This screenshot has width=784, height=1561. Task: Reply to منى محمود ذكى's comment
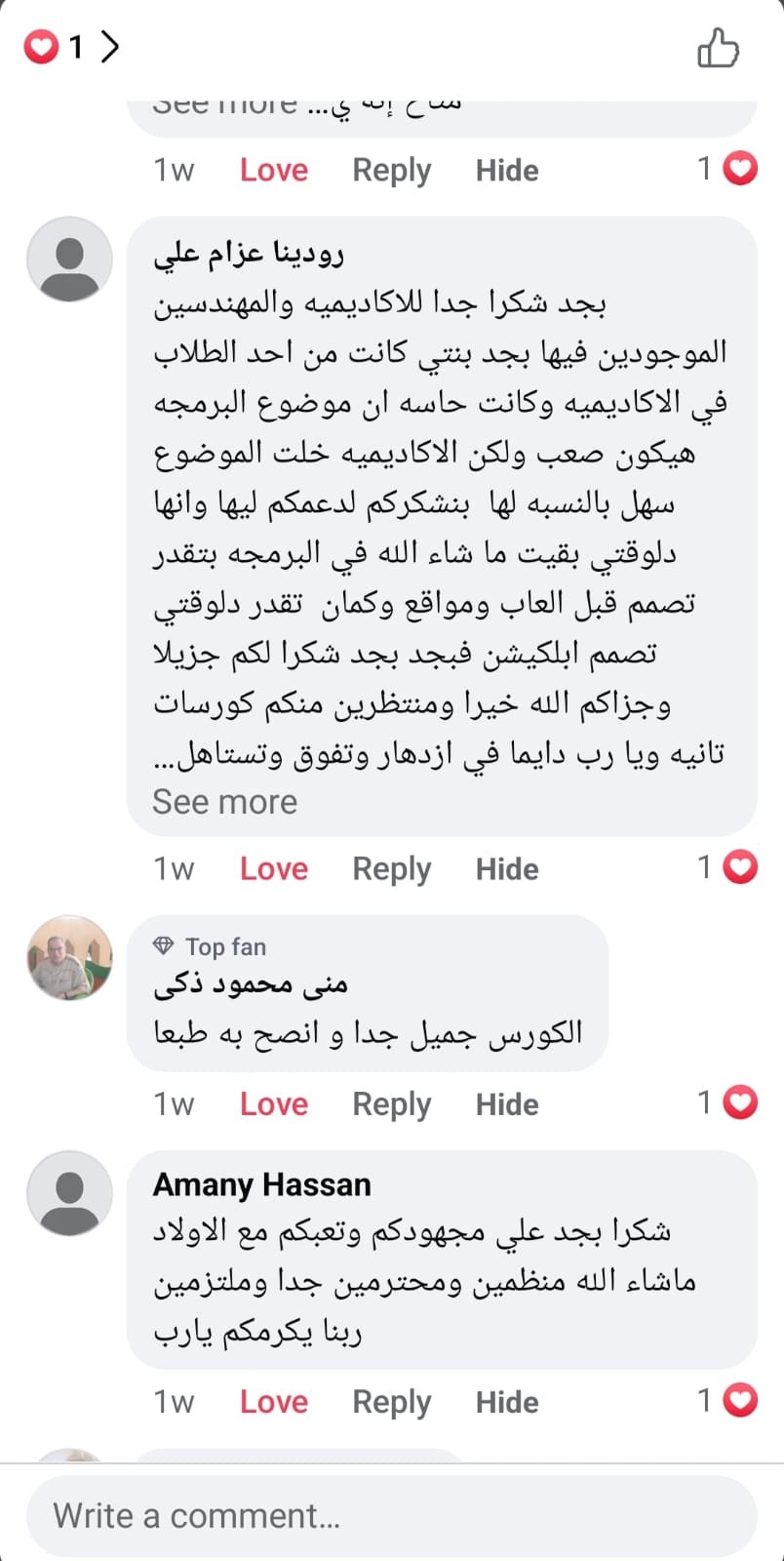391,1103
